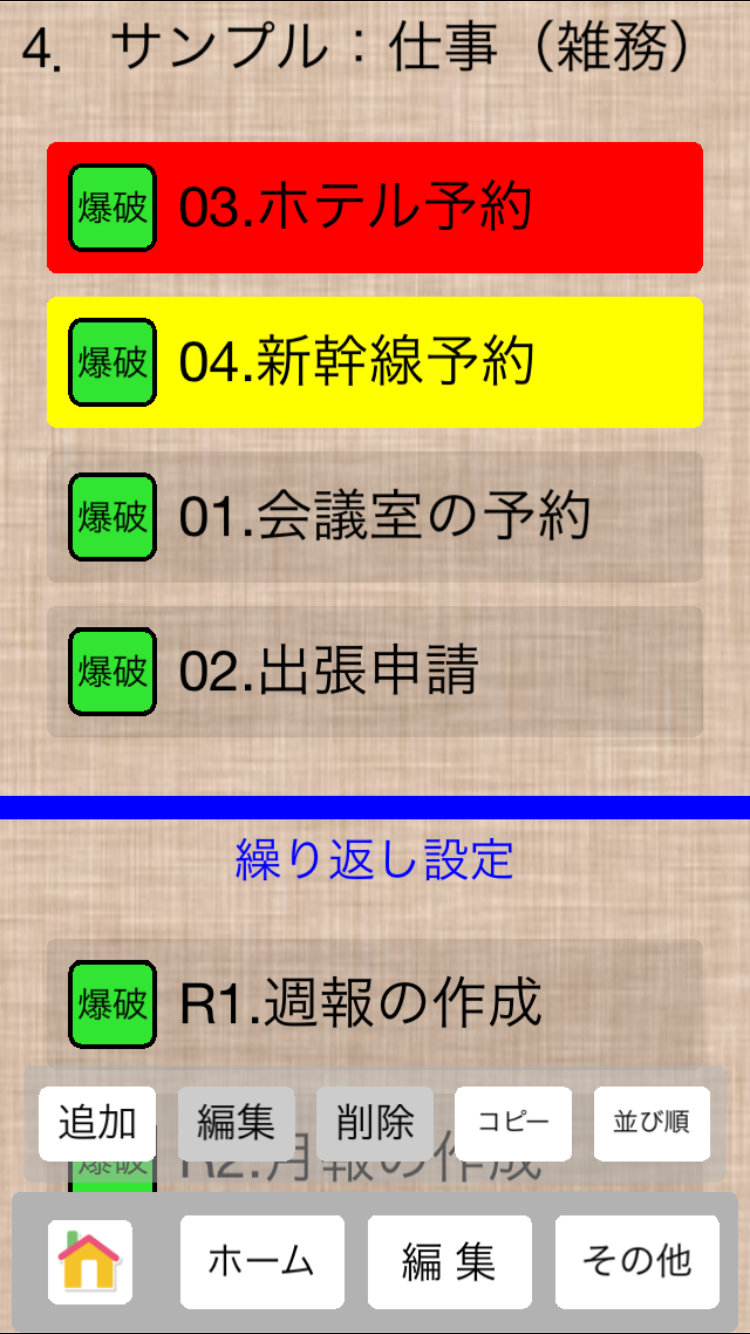Tap the 爆破 button on 04.新幹線予約
Image resolution: width=750 pixels, height=1334 pixels.
click(x=112, y=362)
